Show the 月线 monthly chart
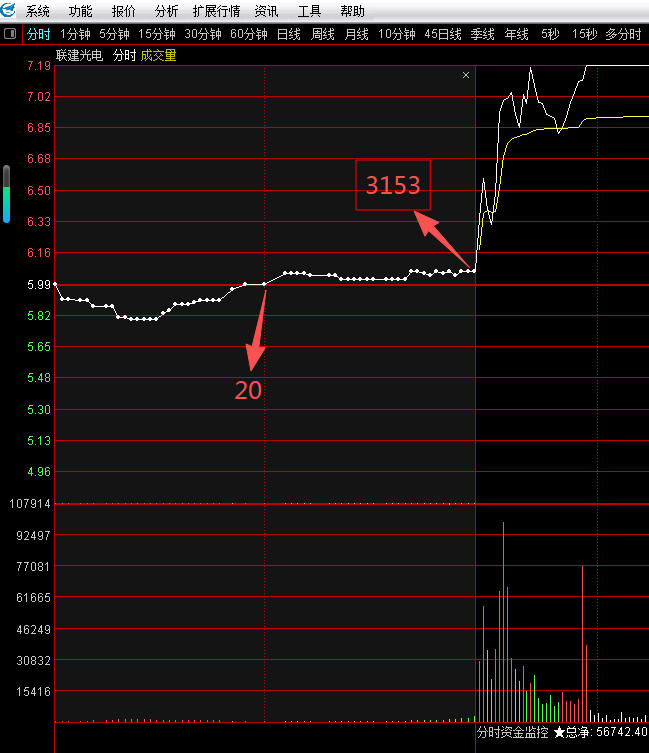649x753 pixels. (x=357, y=34)
